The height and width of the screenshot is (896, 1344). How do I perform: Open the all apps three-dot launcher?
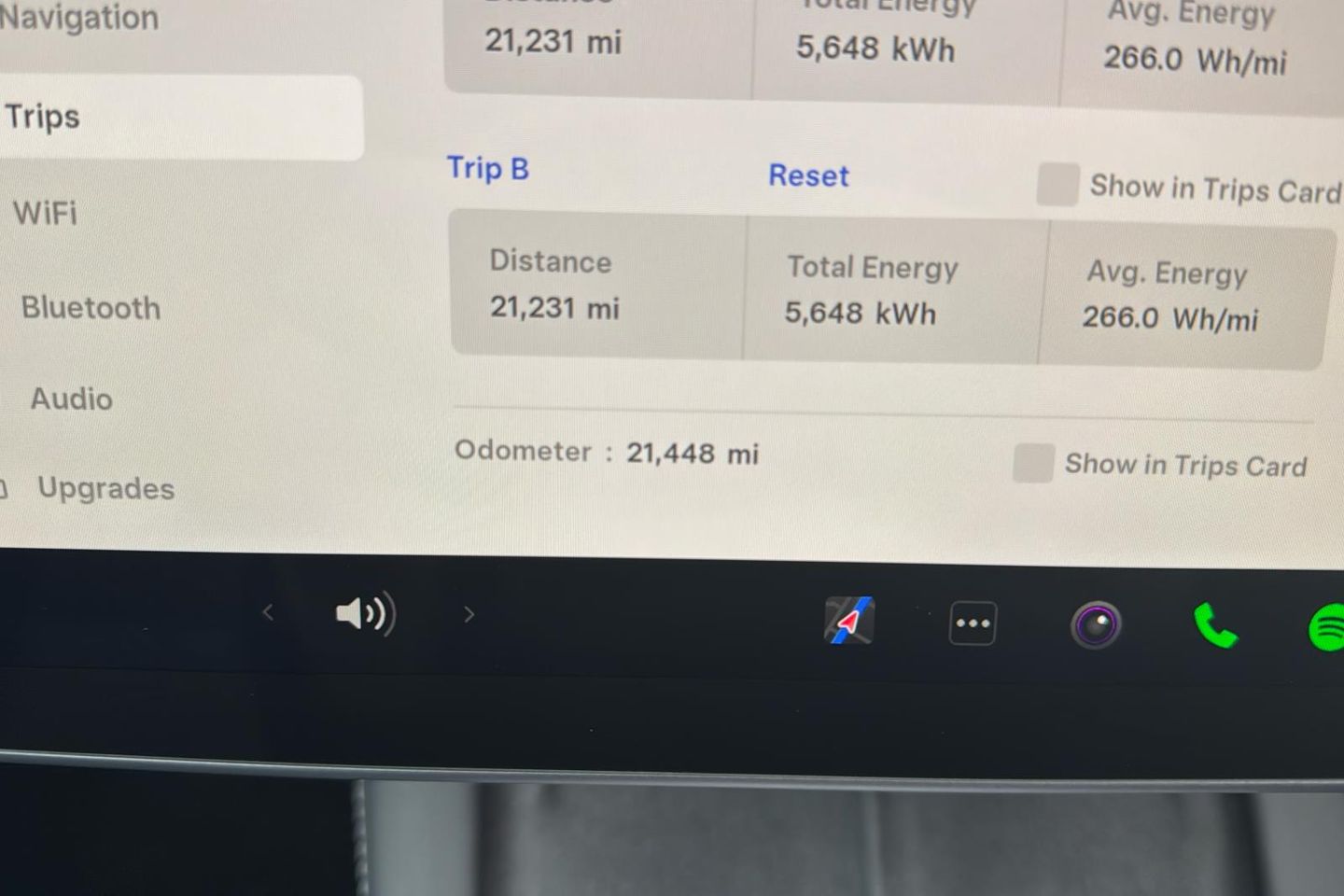(972, 623)
